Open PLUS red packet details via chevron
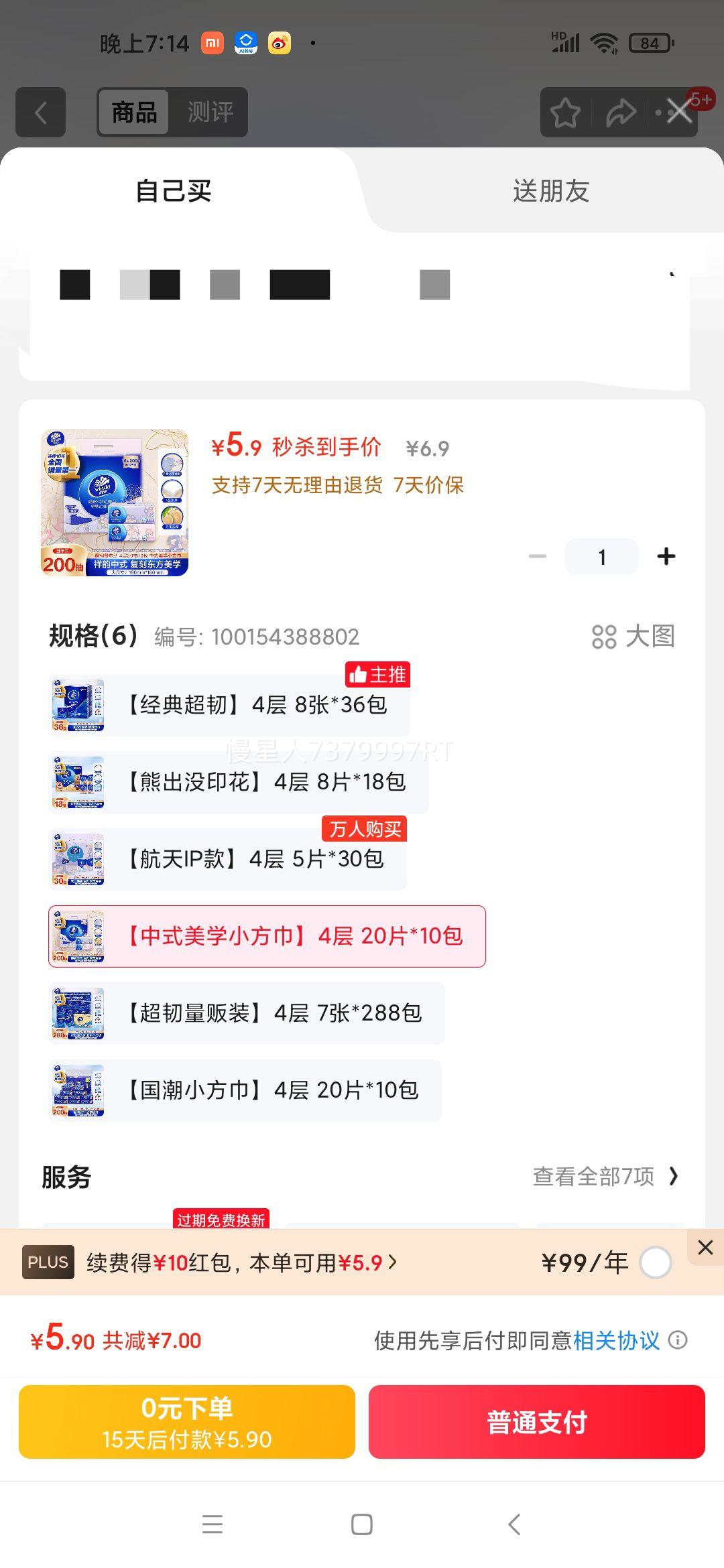 pyautogui.click(x=392, y=1261)
